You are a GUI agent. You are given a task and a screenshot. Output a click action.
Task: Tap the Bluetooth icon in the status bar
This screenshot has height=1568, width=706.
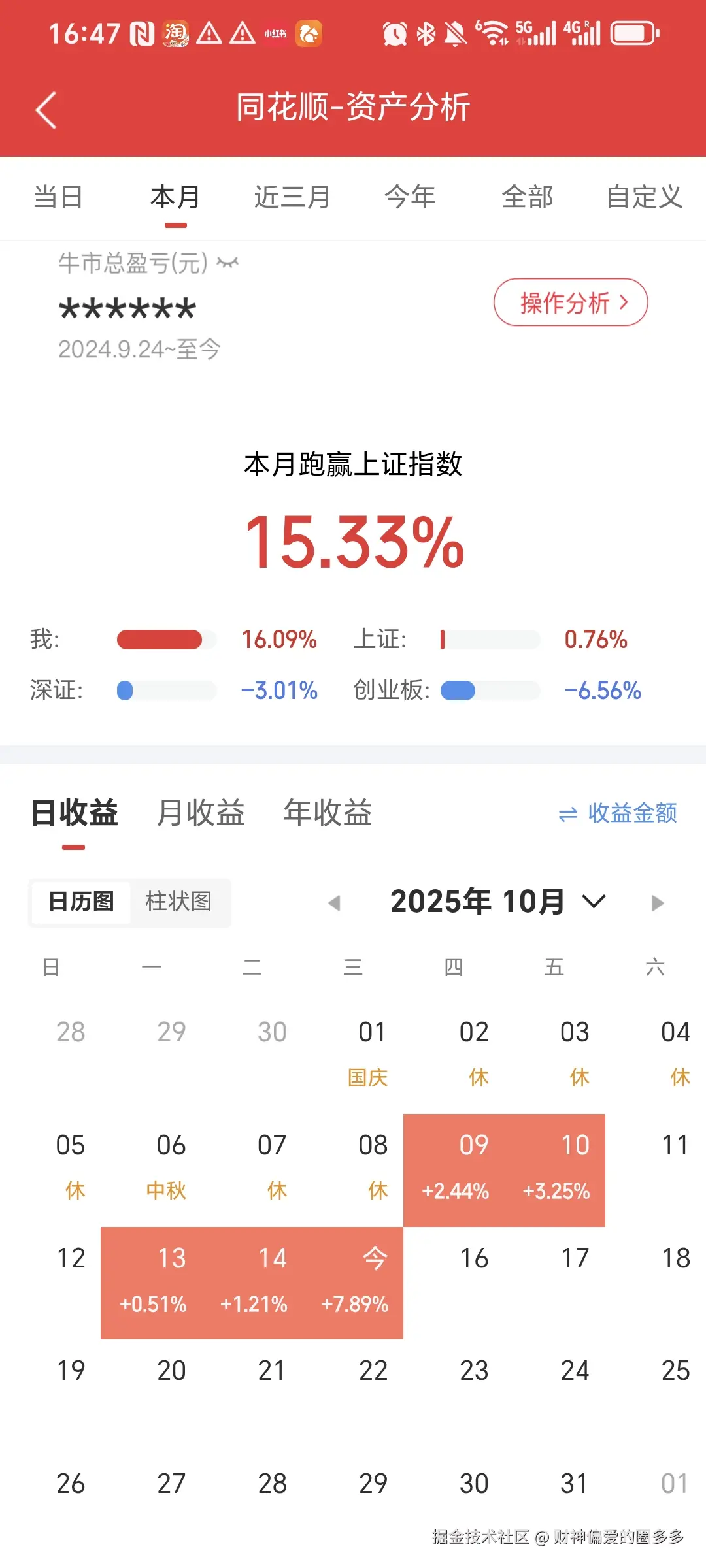[426, 31]
